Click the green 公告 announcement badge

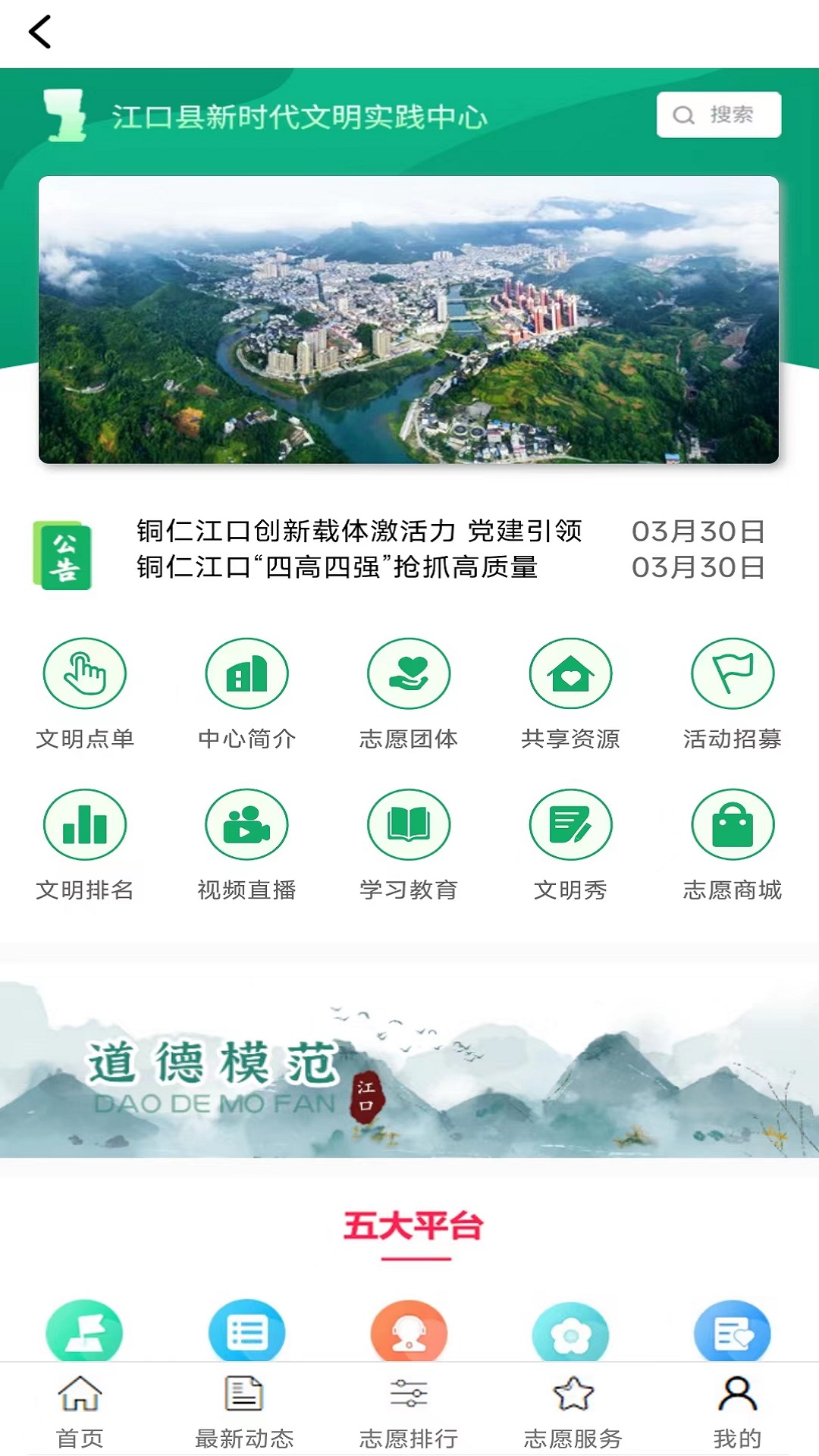click(64, 554)
